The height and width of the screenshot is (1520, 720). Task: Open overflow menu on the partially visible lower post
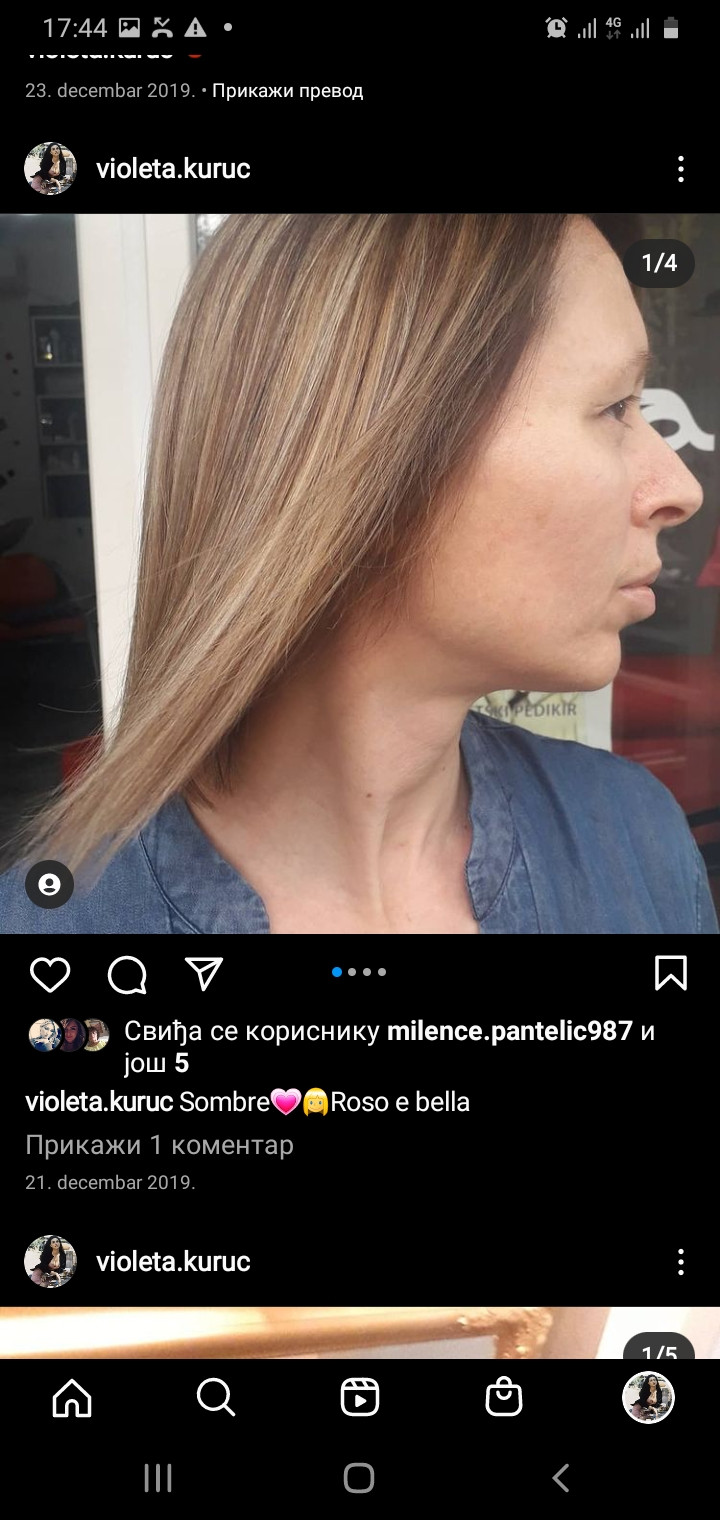[680, 1262]
